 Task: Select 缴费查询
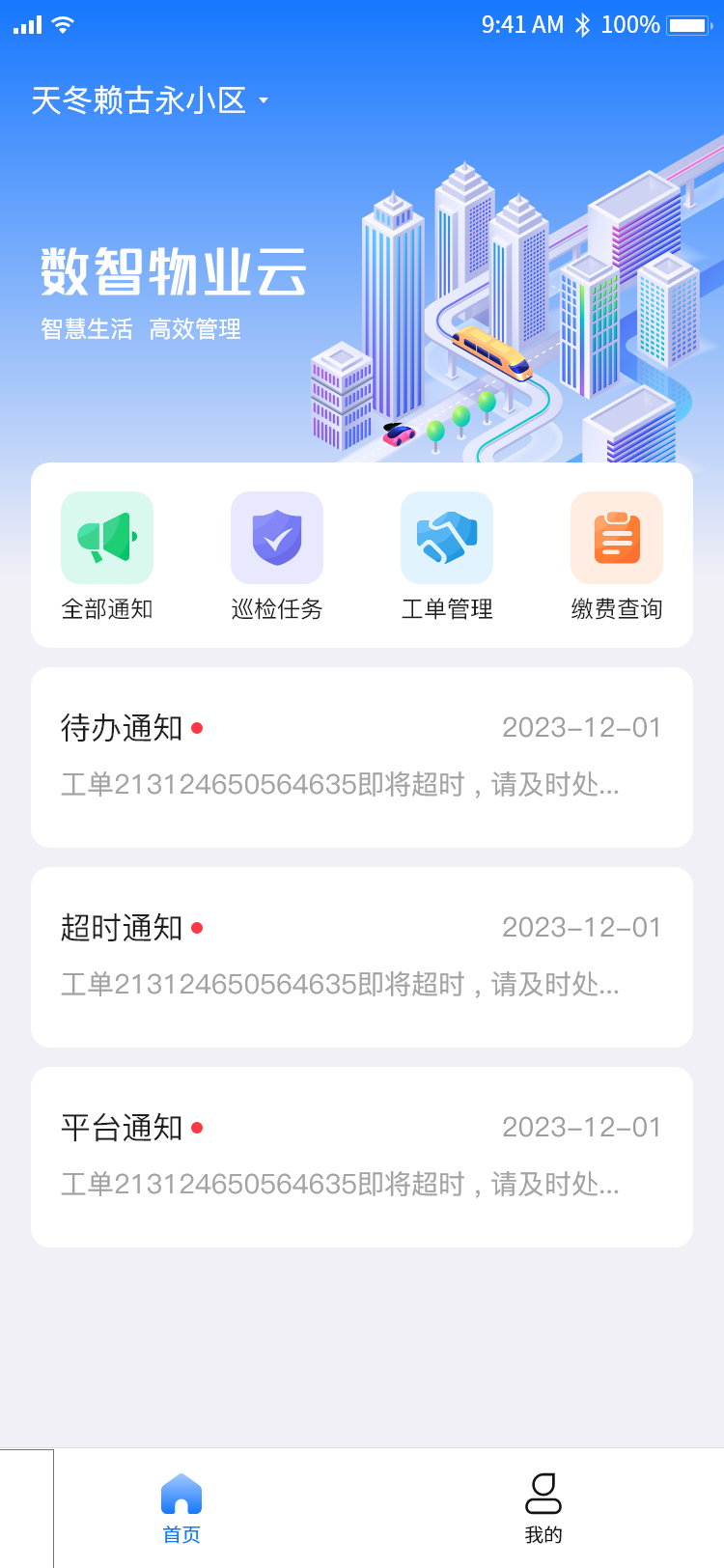click(617, 554)
